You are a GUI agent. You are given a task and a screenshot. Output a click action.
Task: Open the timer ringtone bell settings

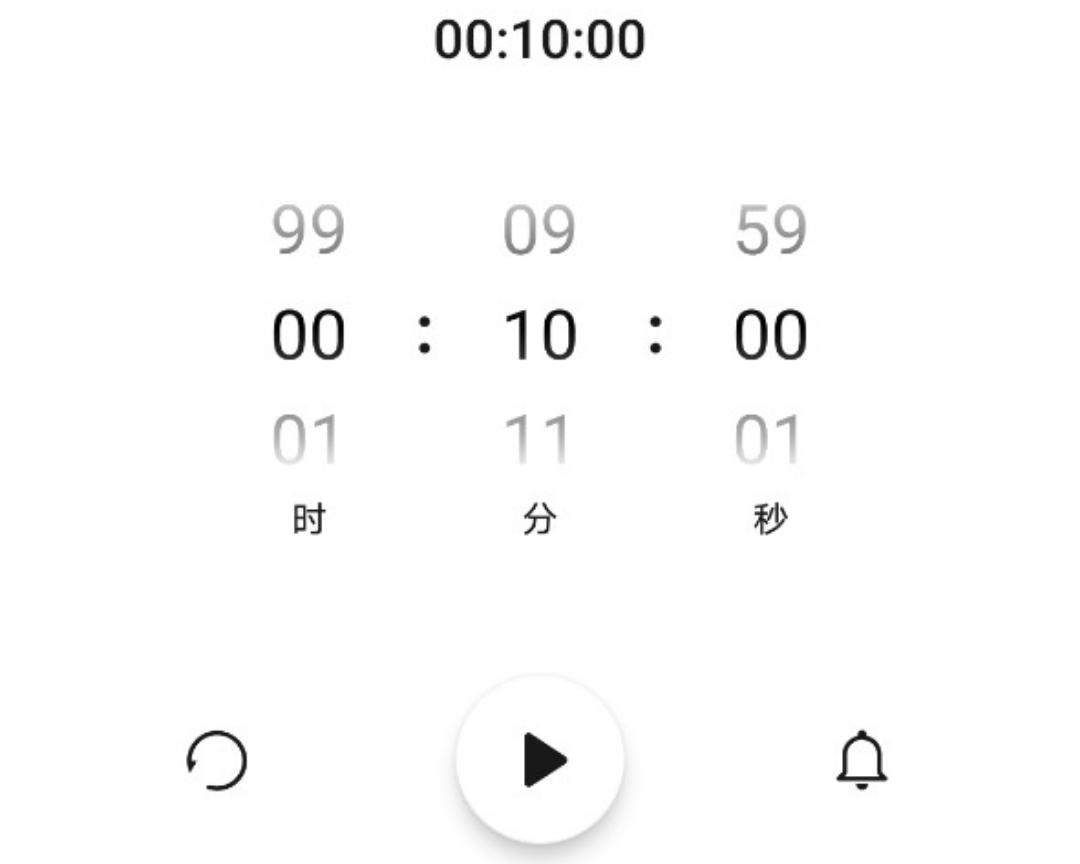[x=861, y=760]
